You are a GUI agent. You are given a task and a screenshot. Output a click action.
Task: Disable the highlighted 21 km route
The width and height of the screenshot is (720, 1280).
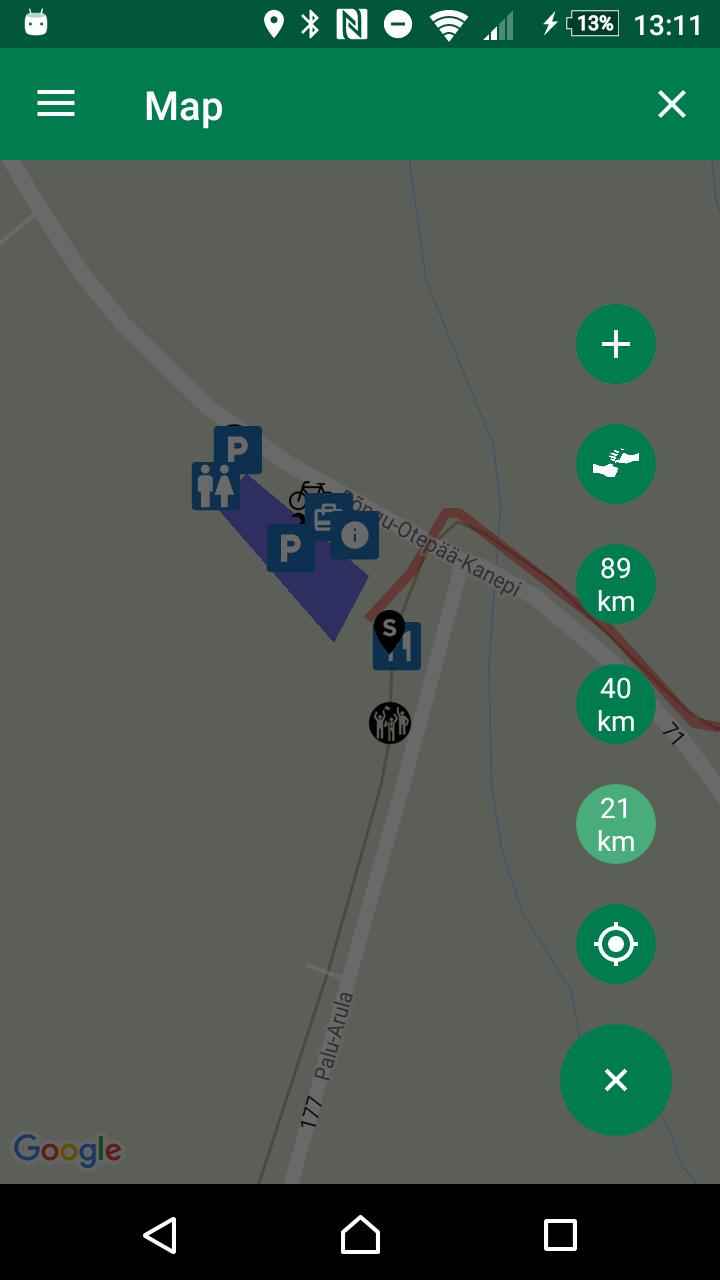[x=615, y=823]
